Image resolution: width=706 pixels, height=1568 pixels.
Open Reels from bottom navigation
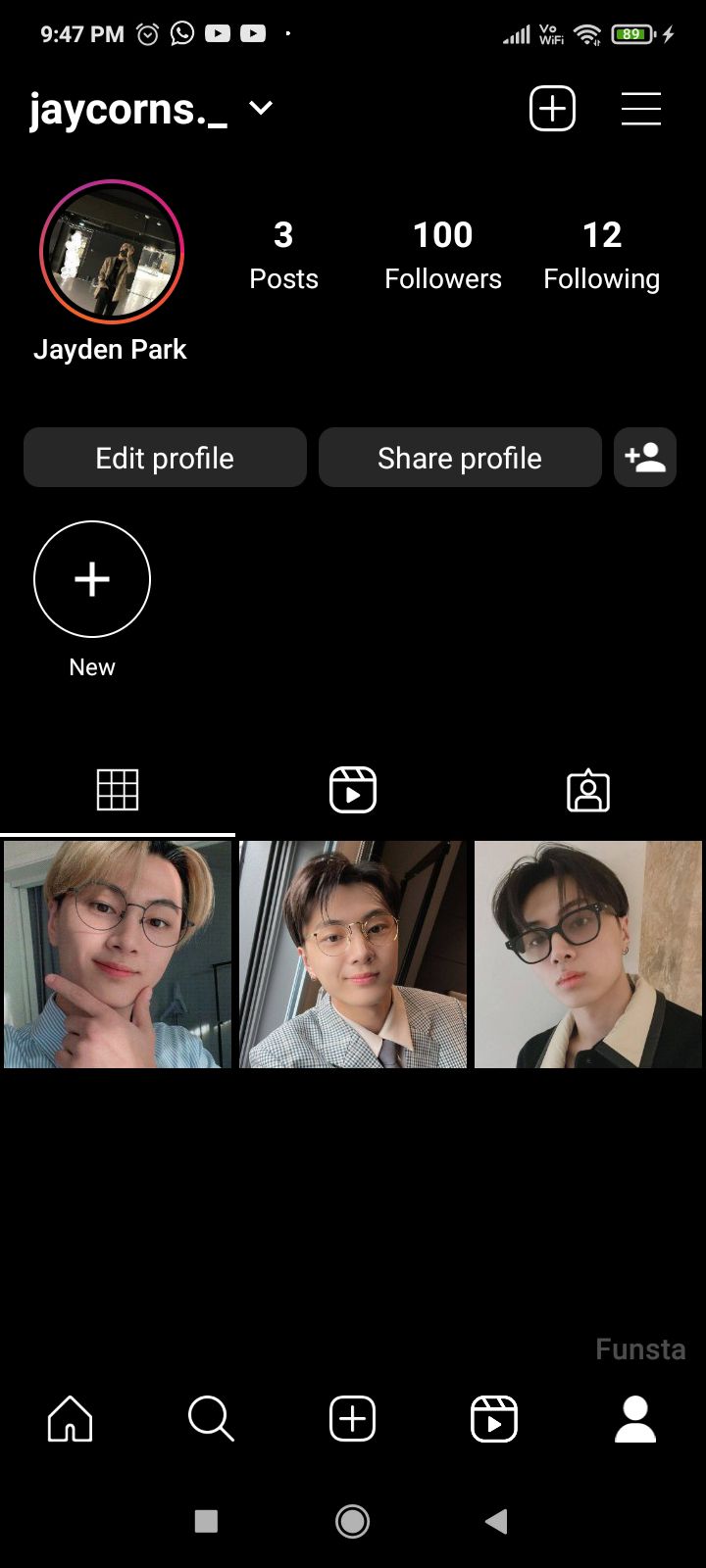[x=494, y=1419]
